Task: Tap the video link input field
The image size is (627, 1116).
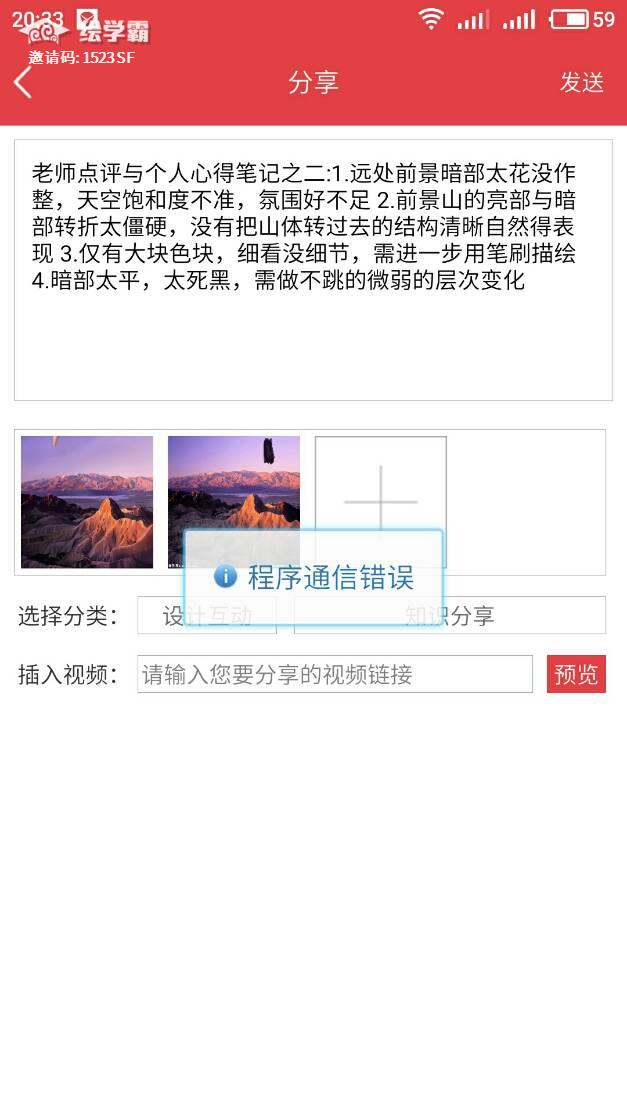Action: (x=334, y=674)
